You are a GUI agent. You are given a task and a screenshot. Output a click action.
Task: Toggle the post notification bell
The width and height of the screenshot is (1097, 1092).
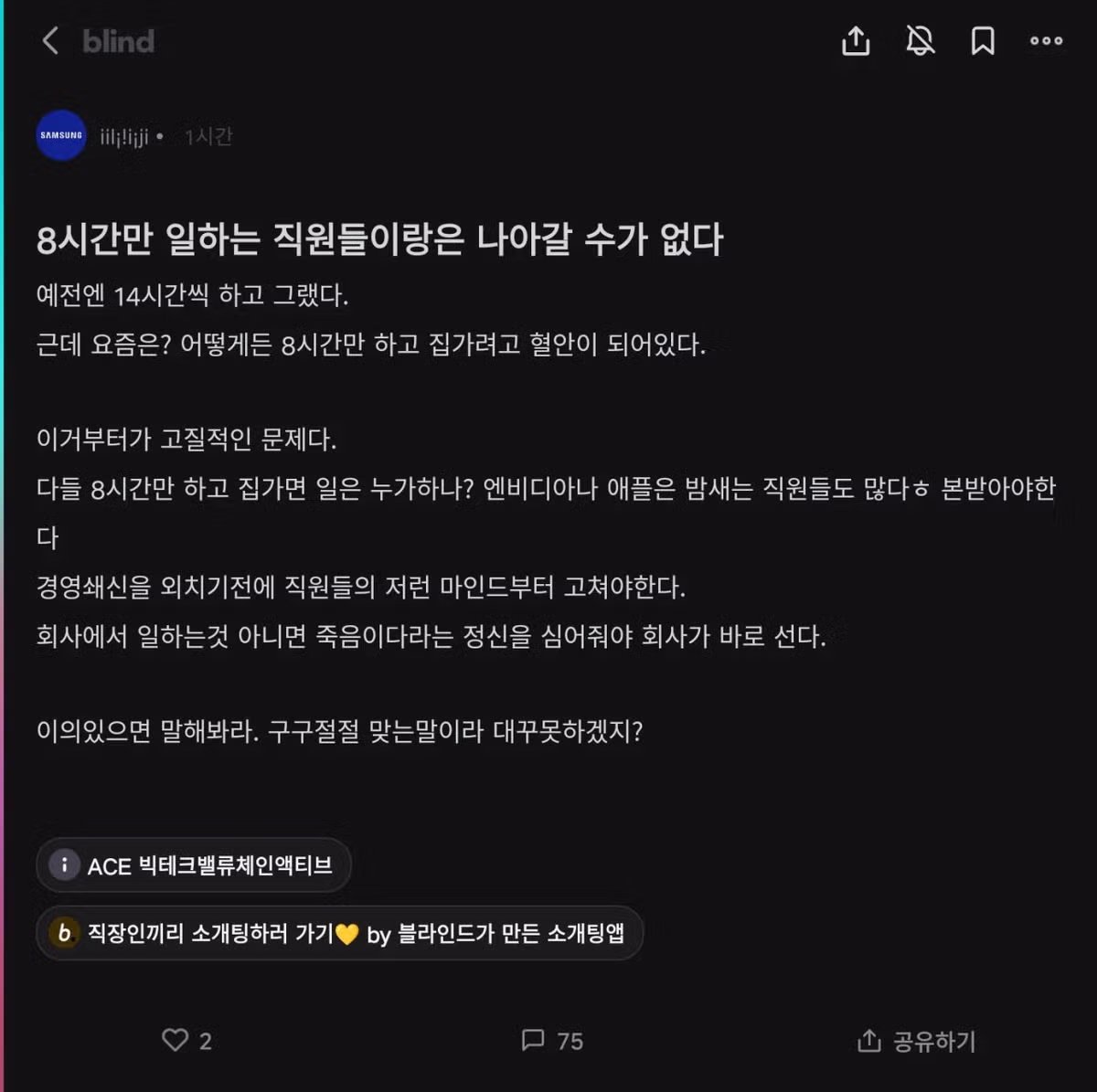(920, 41)
